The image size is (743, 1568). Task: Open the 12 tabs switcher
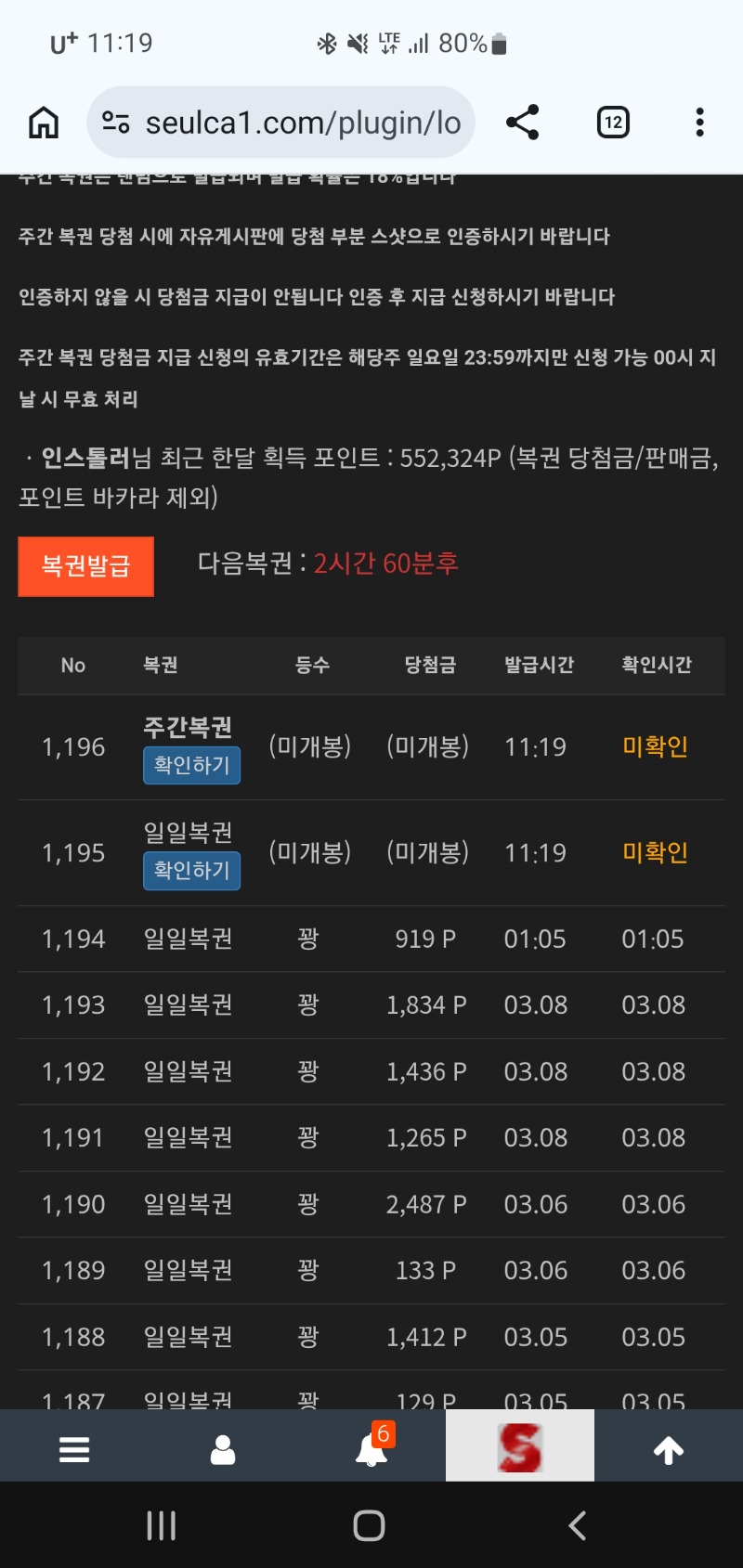click(x=613, y=123)
